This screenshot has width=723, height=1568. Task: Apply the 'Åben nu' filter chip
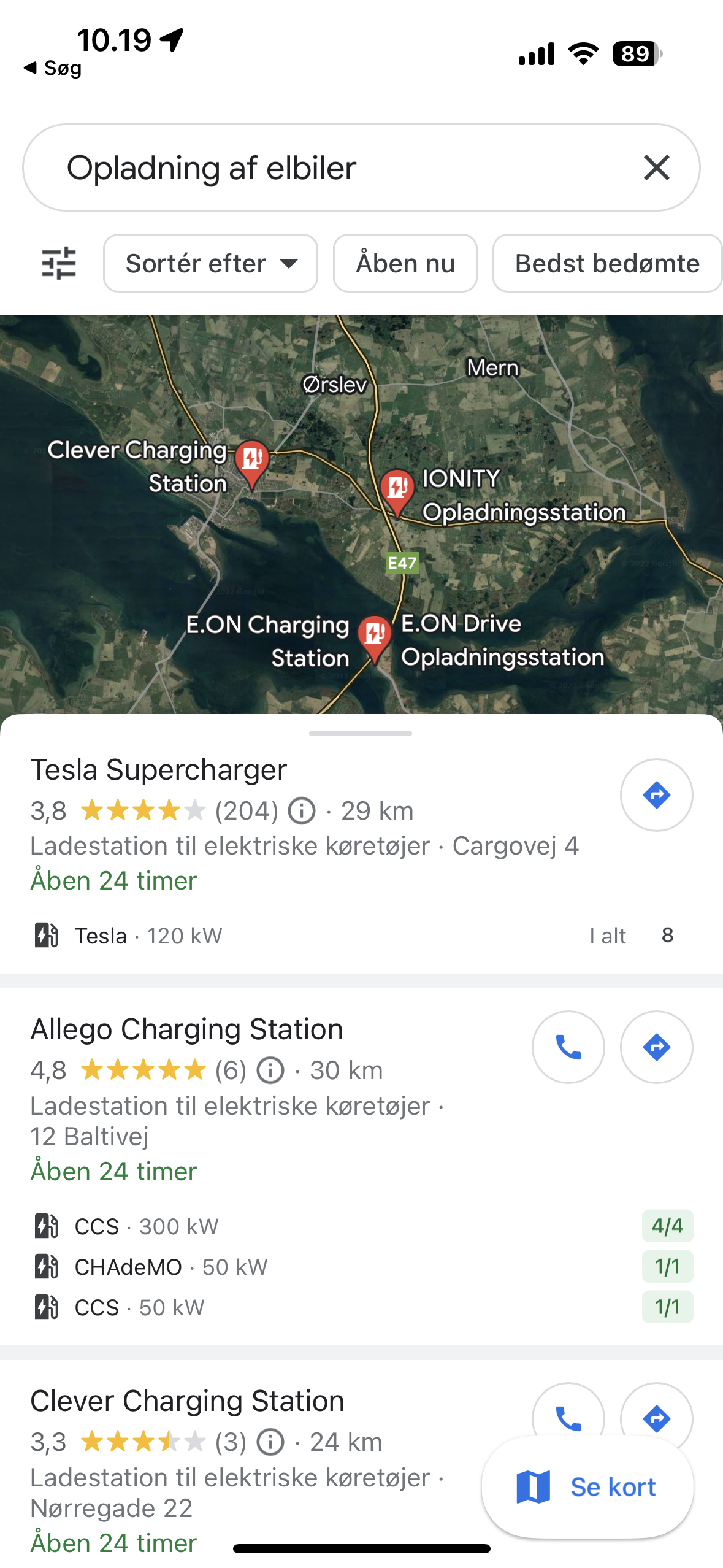click(x=405, y=263)
